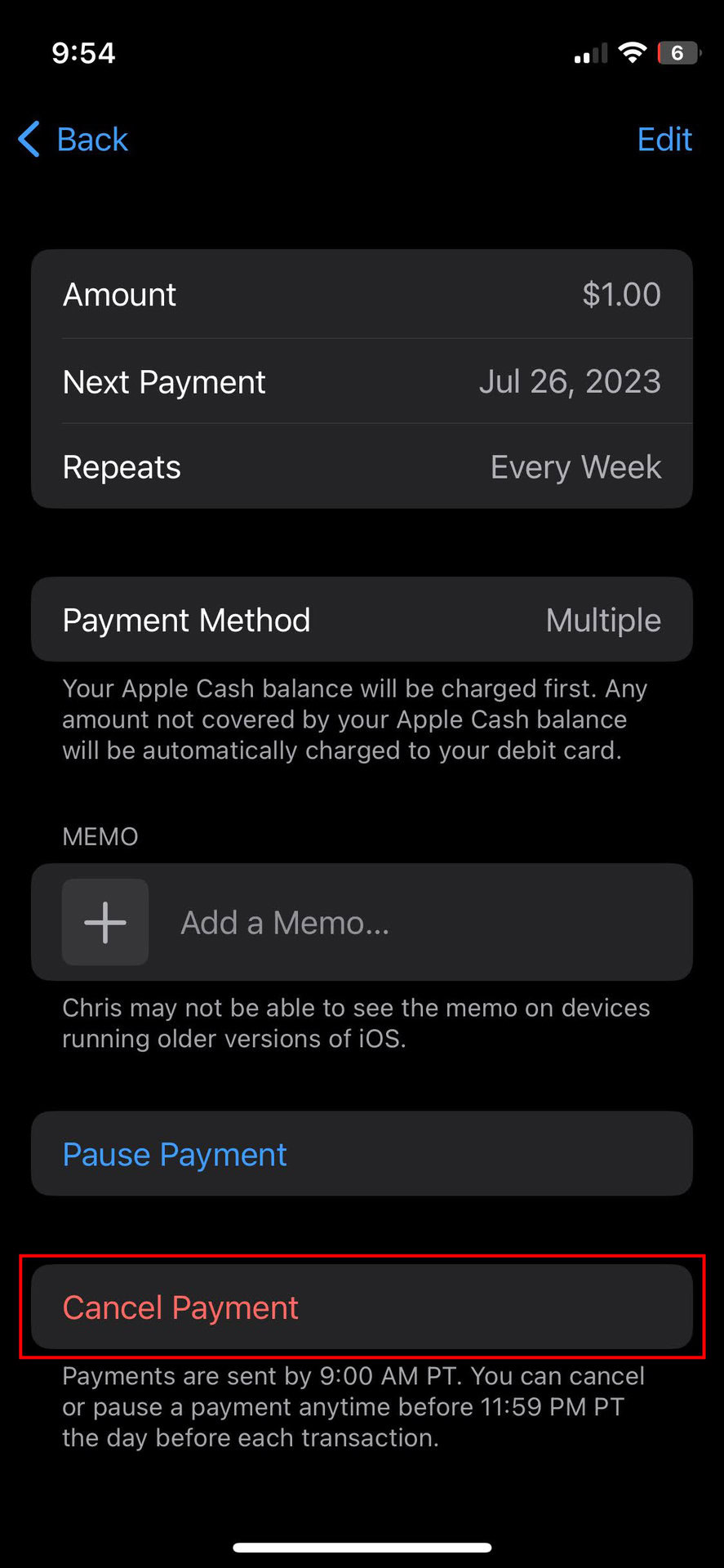Open the Payment Method row
Screen dimensions: 724x1568
(x=362, y=620)
